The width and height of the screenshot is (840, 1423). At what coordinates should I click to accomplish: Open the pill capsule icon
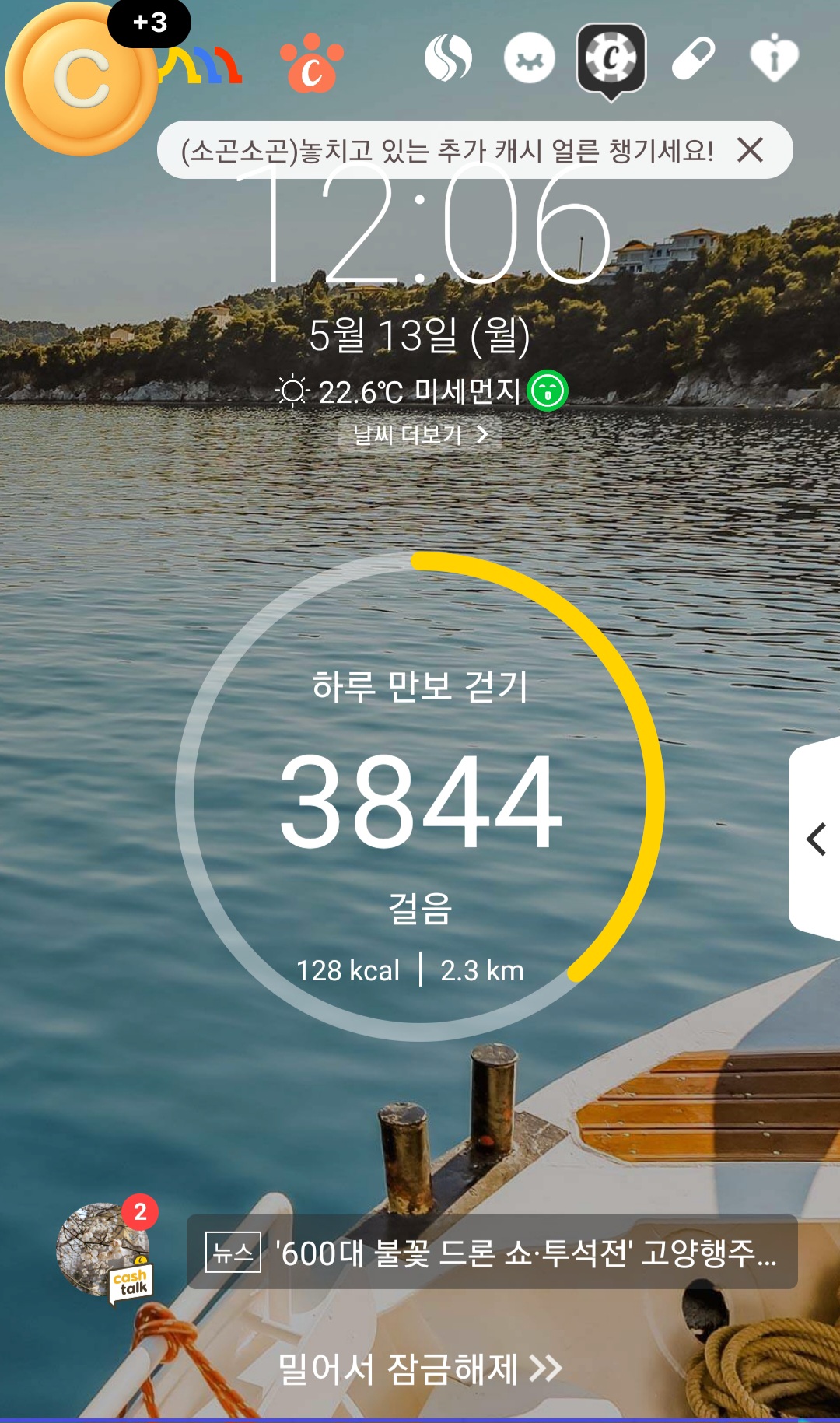[x=693, y=59]
